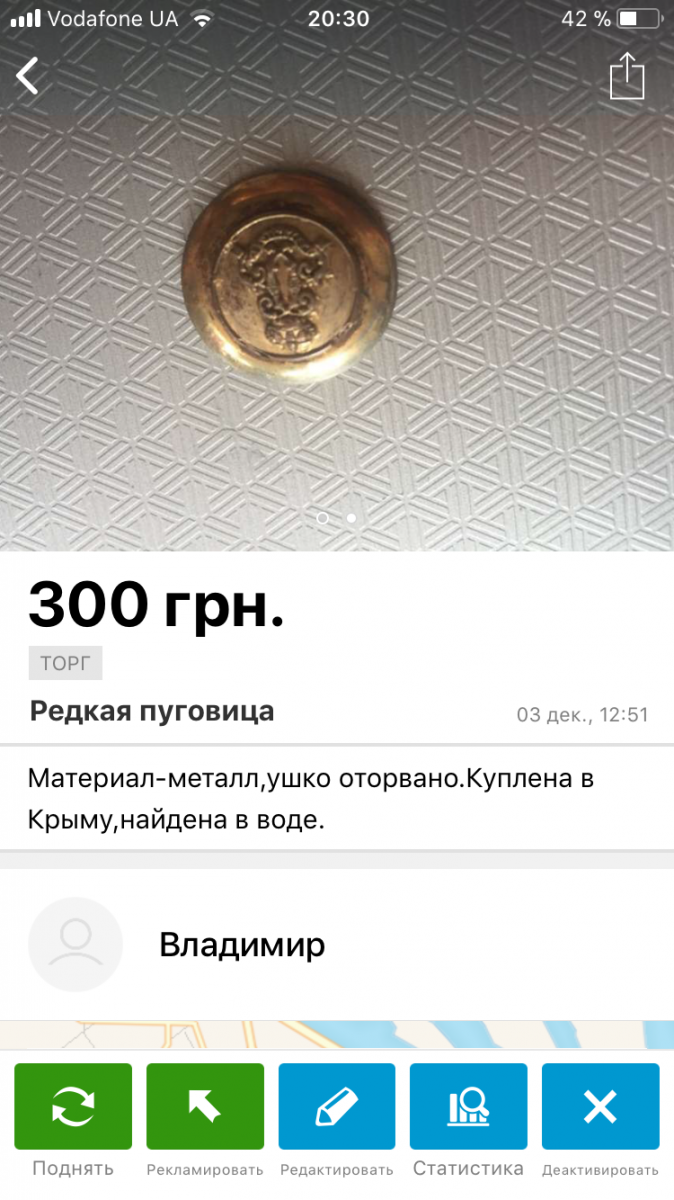Open seller Владимир's profile

242,945
